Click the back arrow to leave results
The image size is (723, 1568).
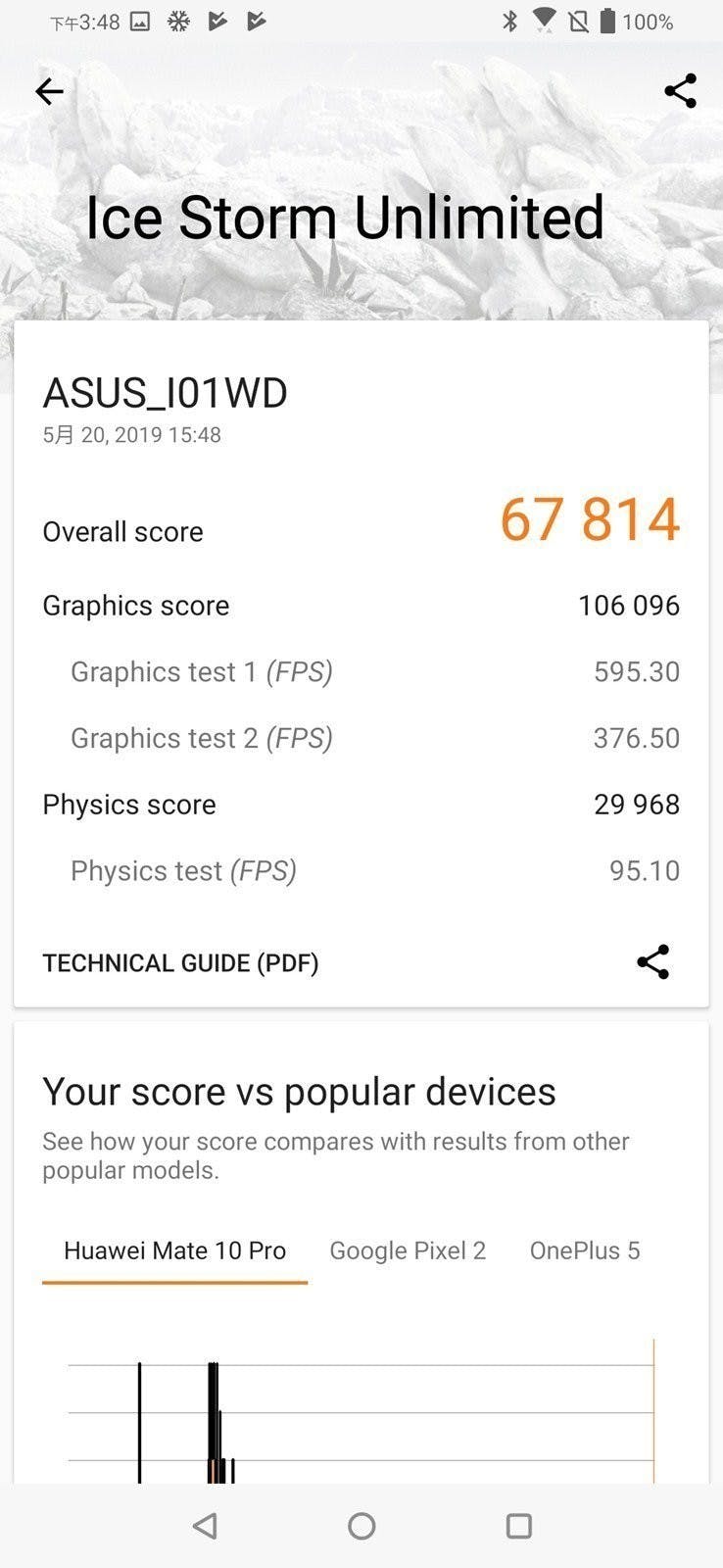(x=48, y=91)
